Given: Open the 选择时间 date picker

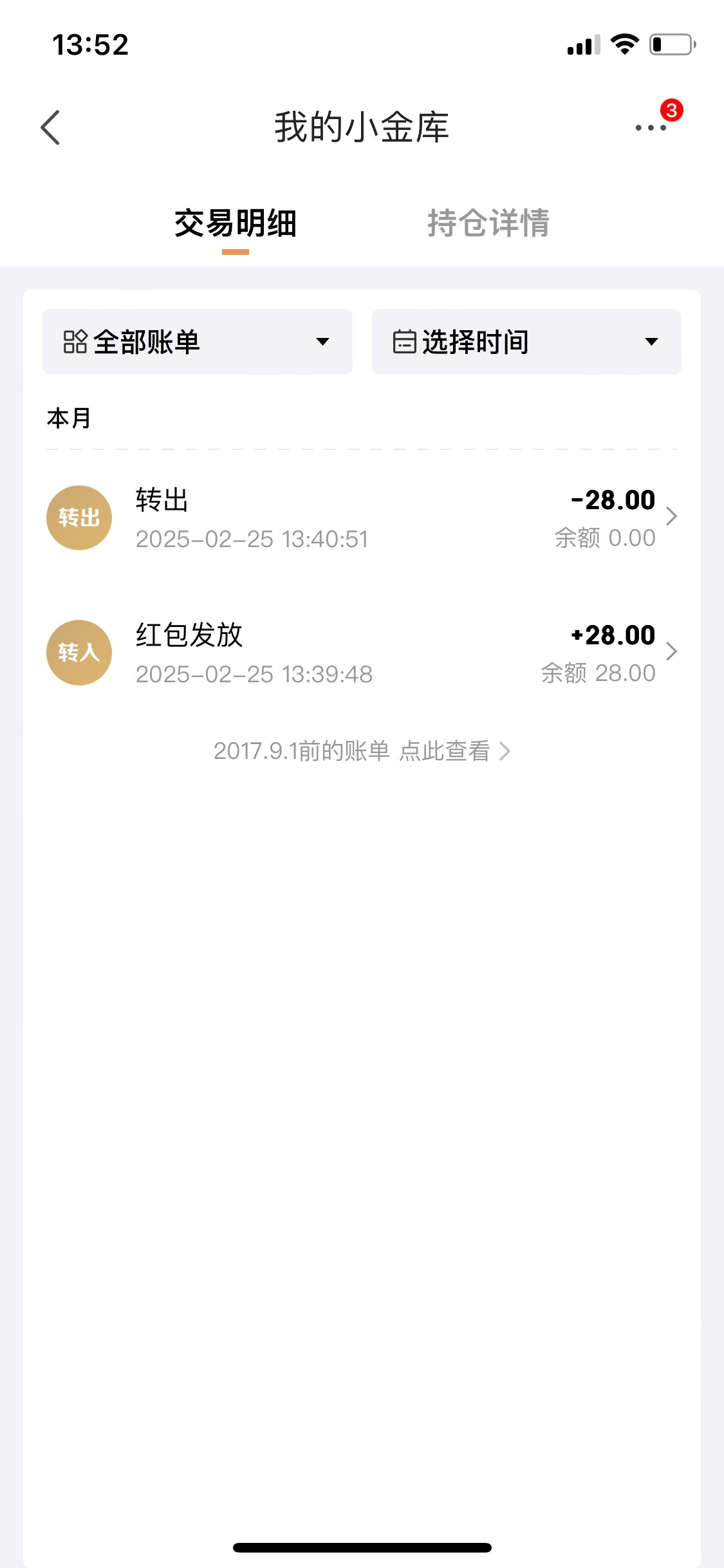Looking at the screenshot, I should coord(526,342).
